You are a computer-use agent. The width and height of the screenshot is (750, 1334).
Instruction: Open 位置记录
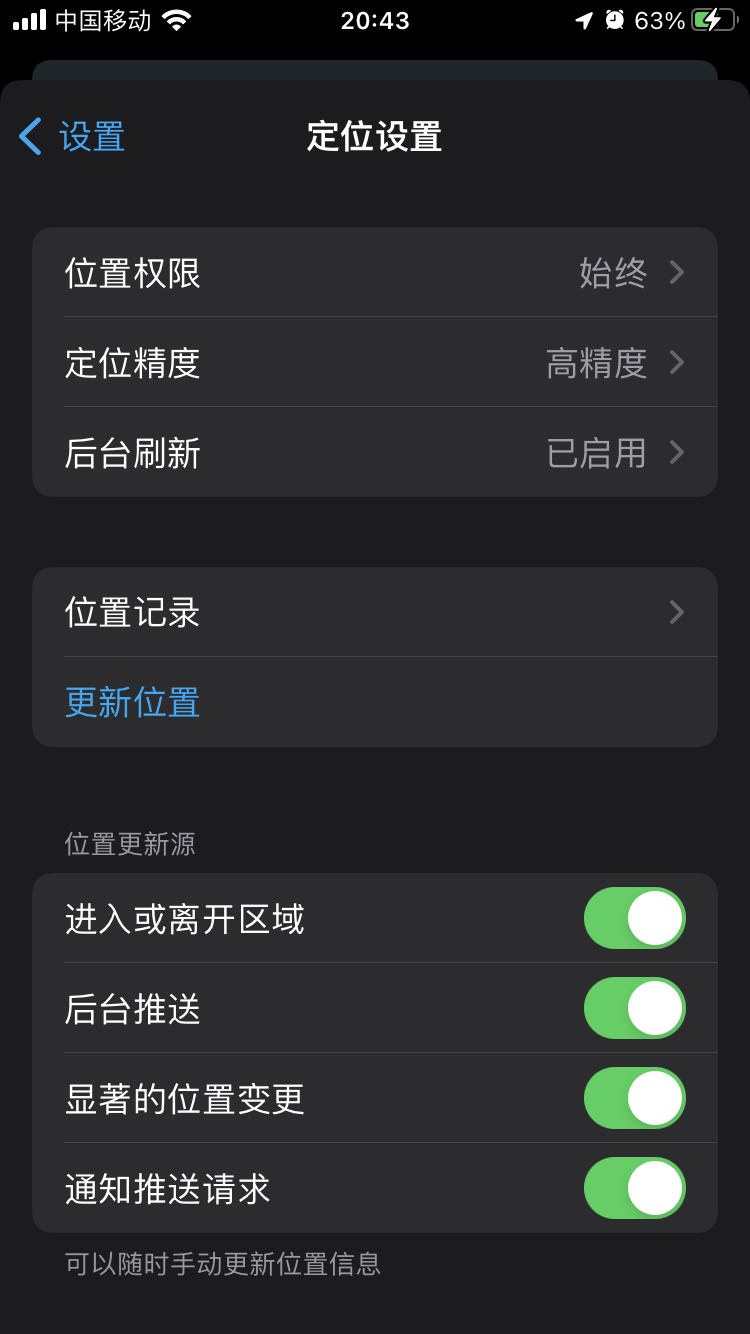pyautogui.click(x=375, y=612)
